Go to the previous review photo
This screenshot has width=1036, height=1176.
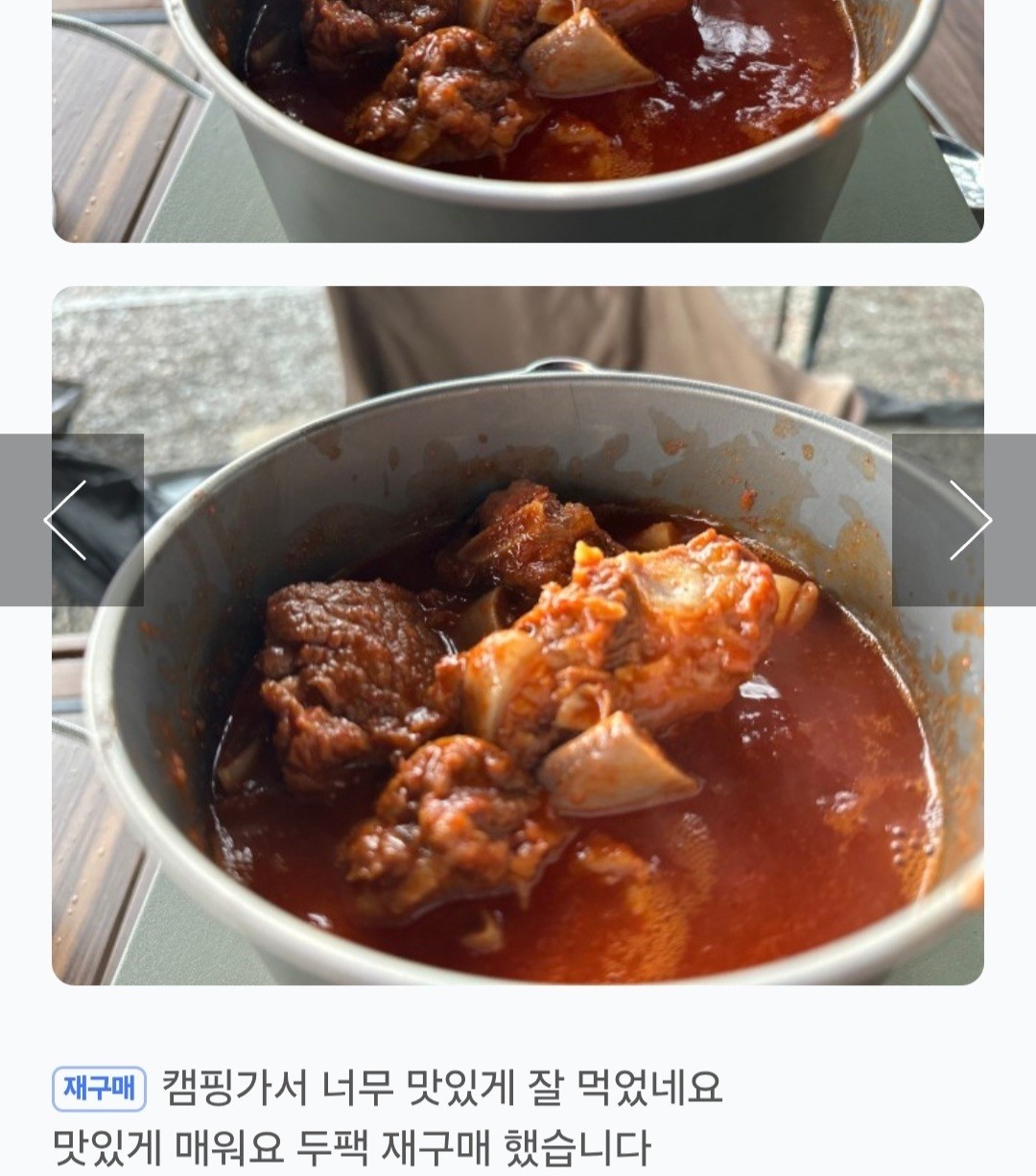(67, 520)
